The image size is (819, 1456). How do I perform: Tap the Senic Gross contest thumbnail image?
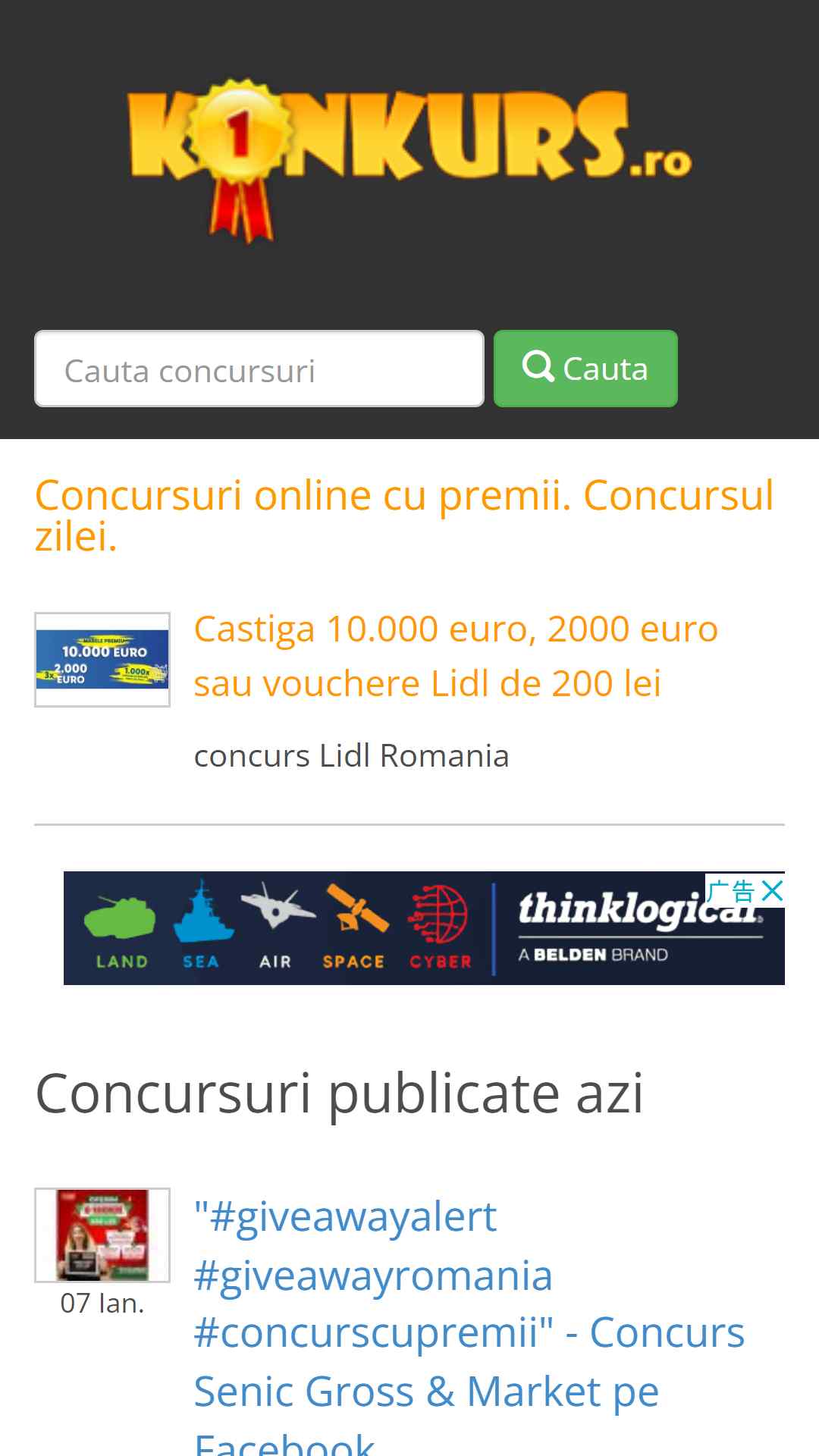(x=102, y=1235)
